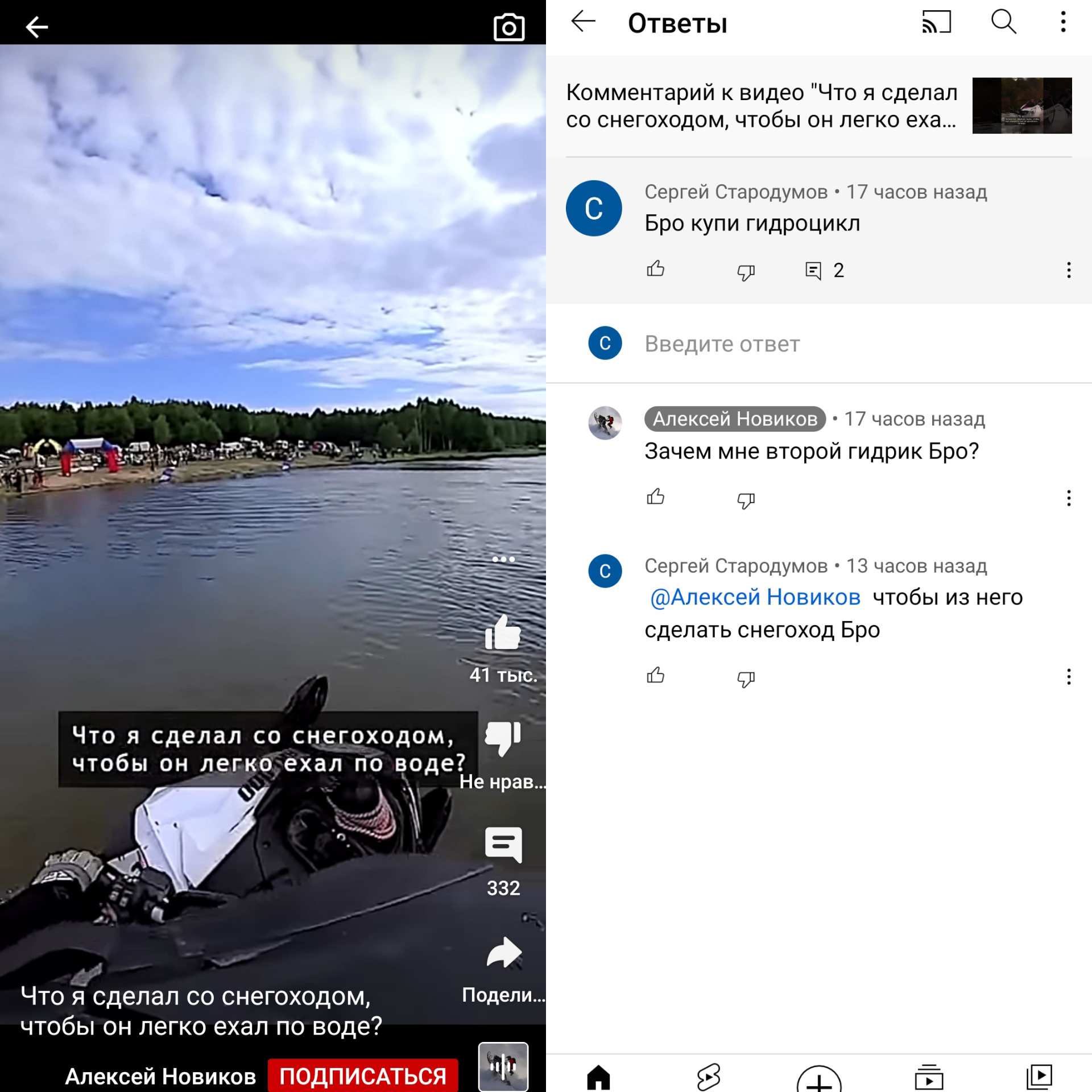
Task: Like the reply "Зачем мне второй гидрик Бро?"
Action: click(655, 498)
